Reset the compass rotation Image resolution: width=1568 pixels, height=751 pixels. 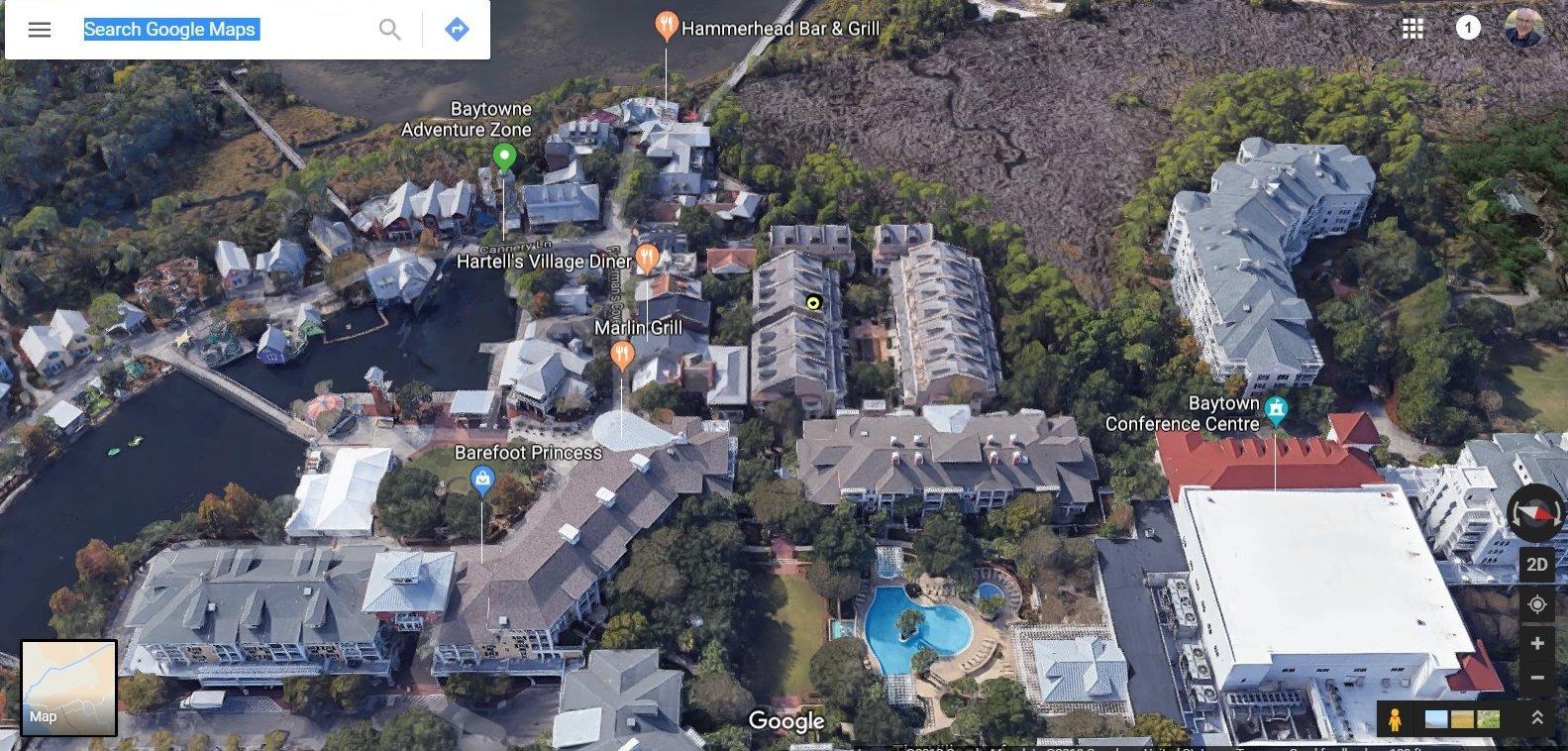pos(1534,513)
